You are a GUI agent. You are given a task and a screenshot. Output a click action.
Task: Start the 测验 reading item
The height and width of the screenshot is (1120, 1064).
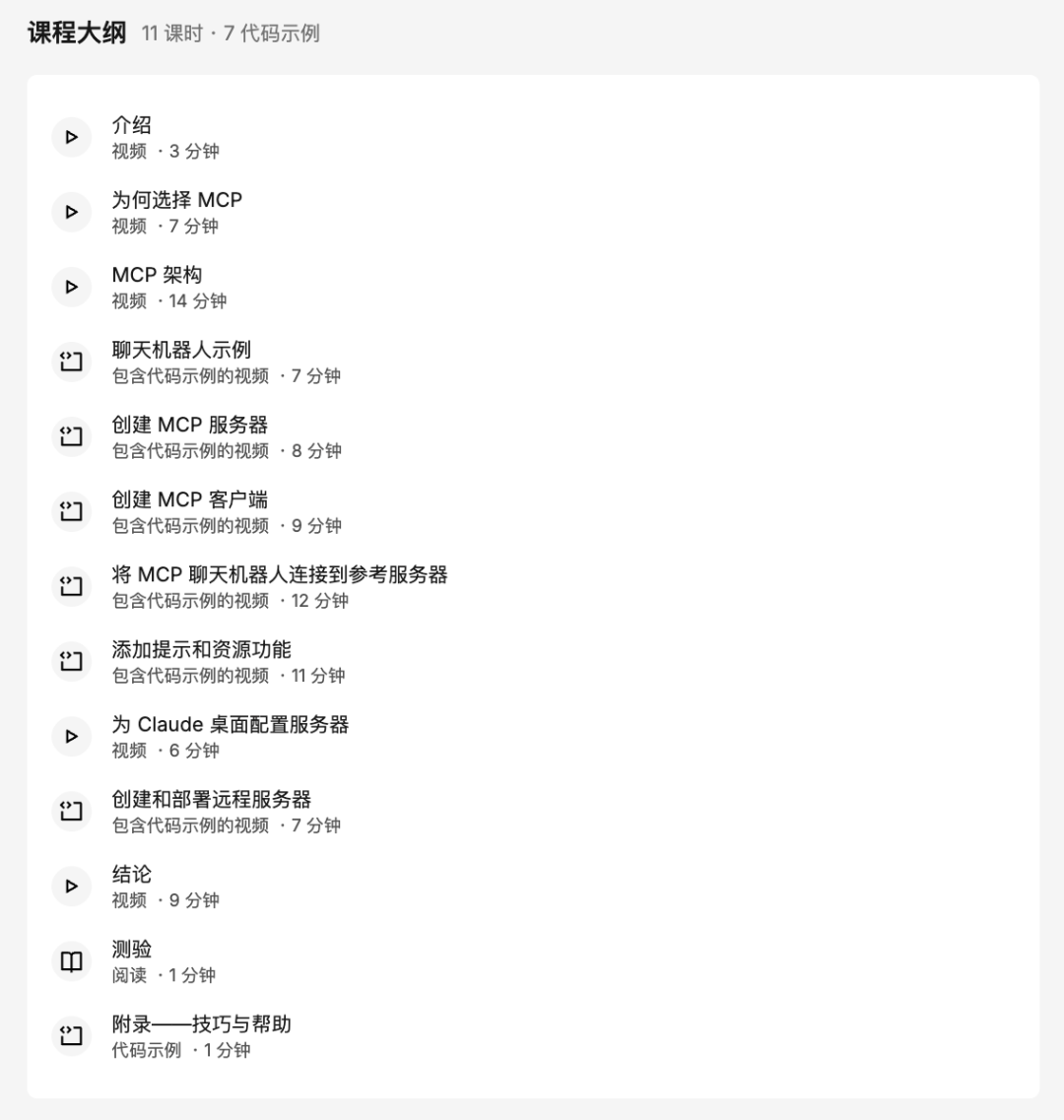coord(132,950)
